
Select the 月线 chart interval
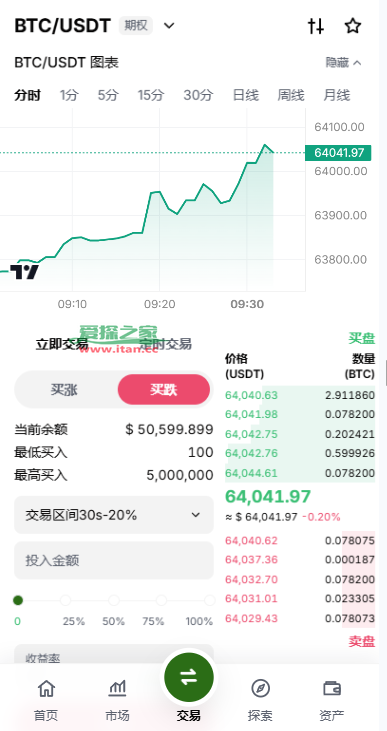click(337, 95)
